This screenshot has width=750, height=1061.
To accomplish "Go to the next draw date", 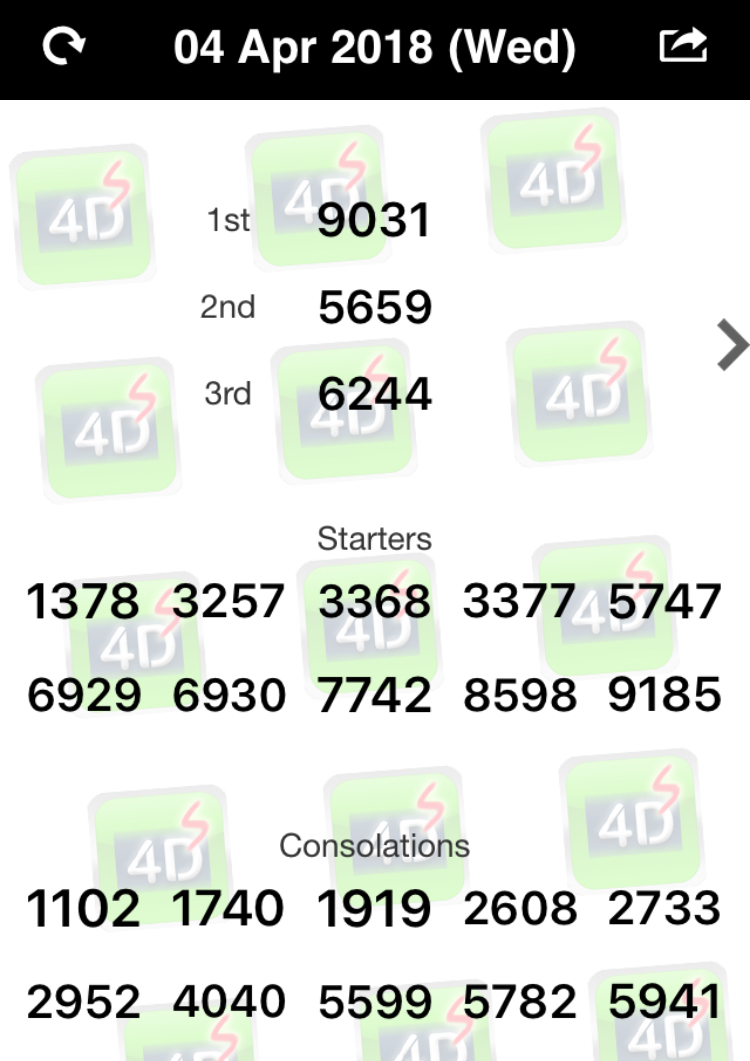I will pyautogui.click(x=733, y=346).
